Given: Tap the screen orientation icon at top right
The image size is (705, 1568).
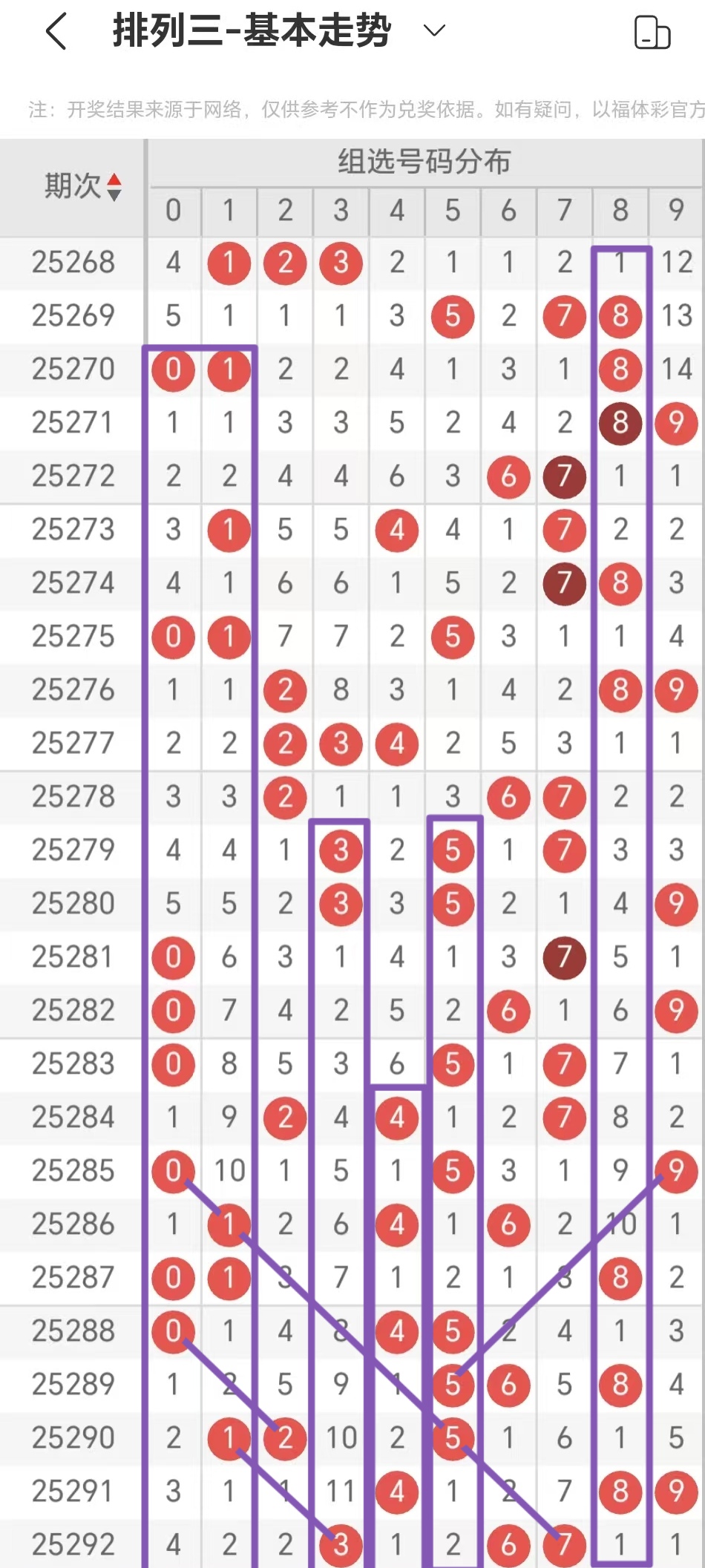Looking at the screenshot, I should [652, 32].
